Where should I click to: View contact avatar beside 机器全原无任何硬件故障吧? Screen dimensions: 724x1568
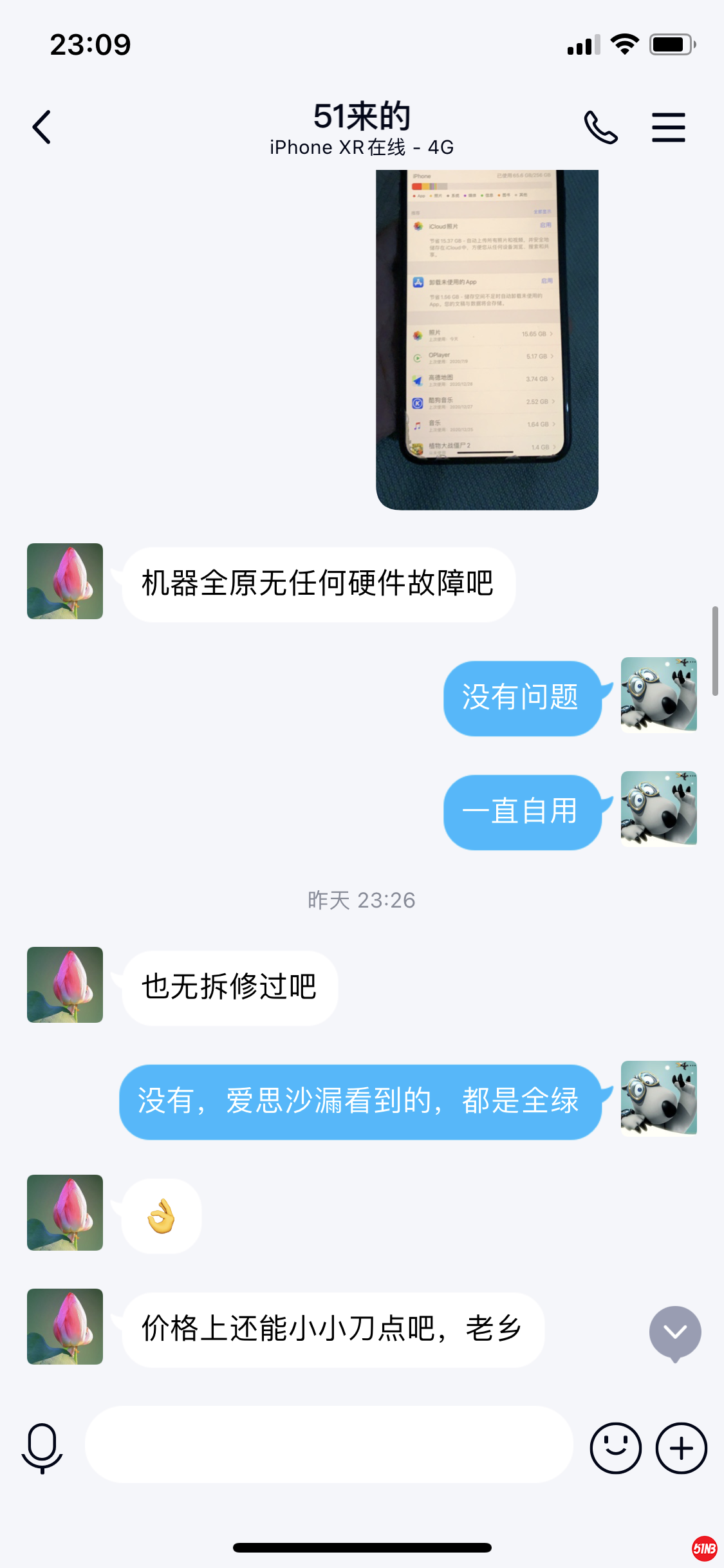click(65, 581)
